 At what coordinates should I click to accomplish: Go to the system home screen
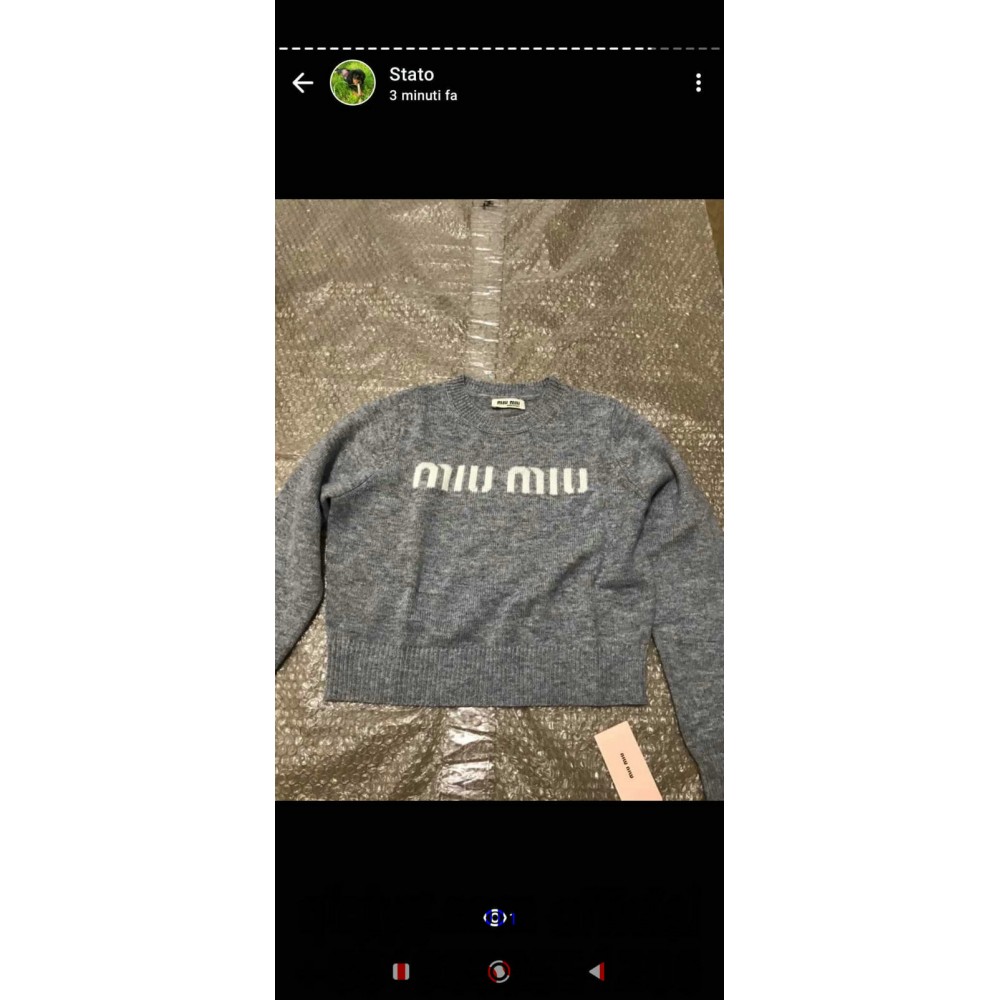pos(498,971)
